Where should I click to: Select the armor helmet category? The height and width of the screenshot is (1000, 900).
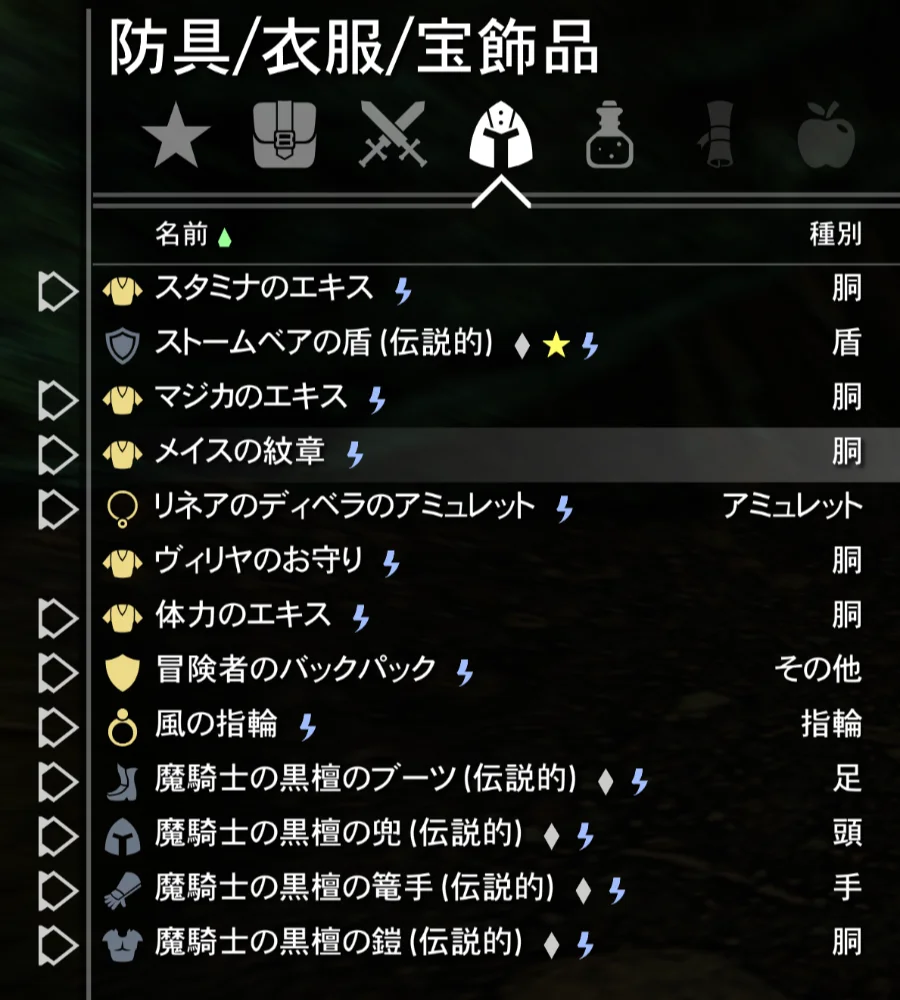click(500, 137)
